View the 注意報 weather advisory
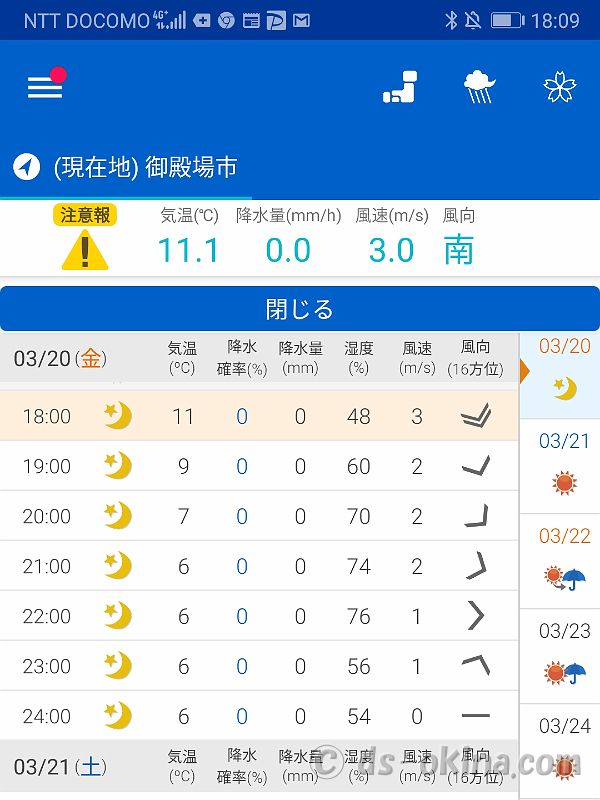The width and height of the screenshot is (600, 800). (86, 237)
